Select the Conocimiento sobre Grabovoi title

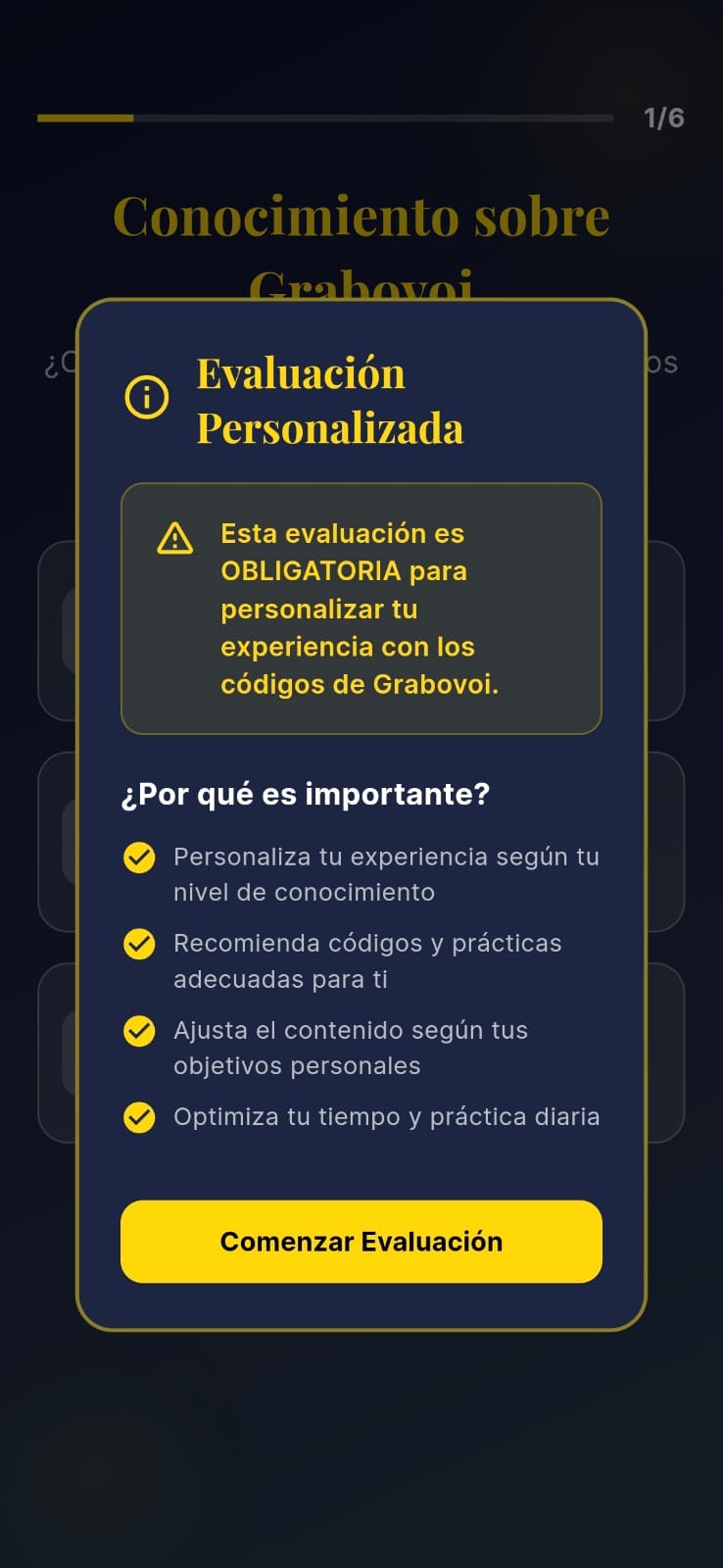(361, 218)
